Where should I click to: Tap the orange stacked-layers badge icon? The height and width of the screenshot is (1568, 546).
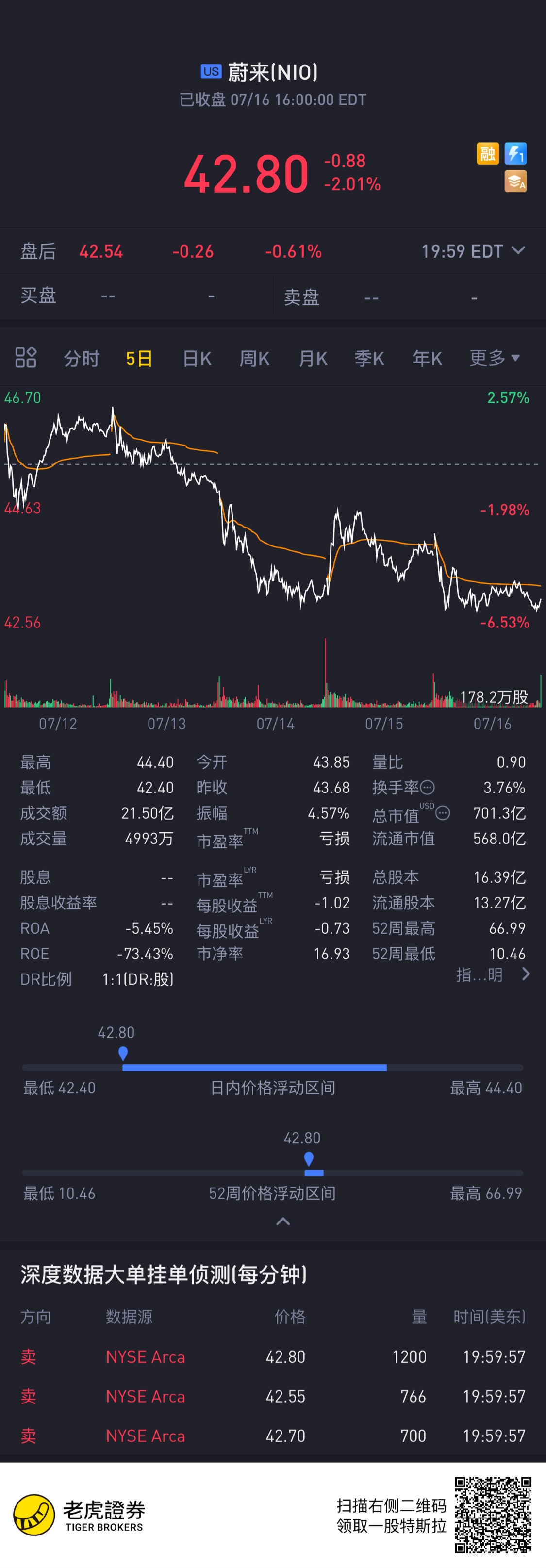pos(515,182)
